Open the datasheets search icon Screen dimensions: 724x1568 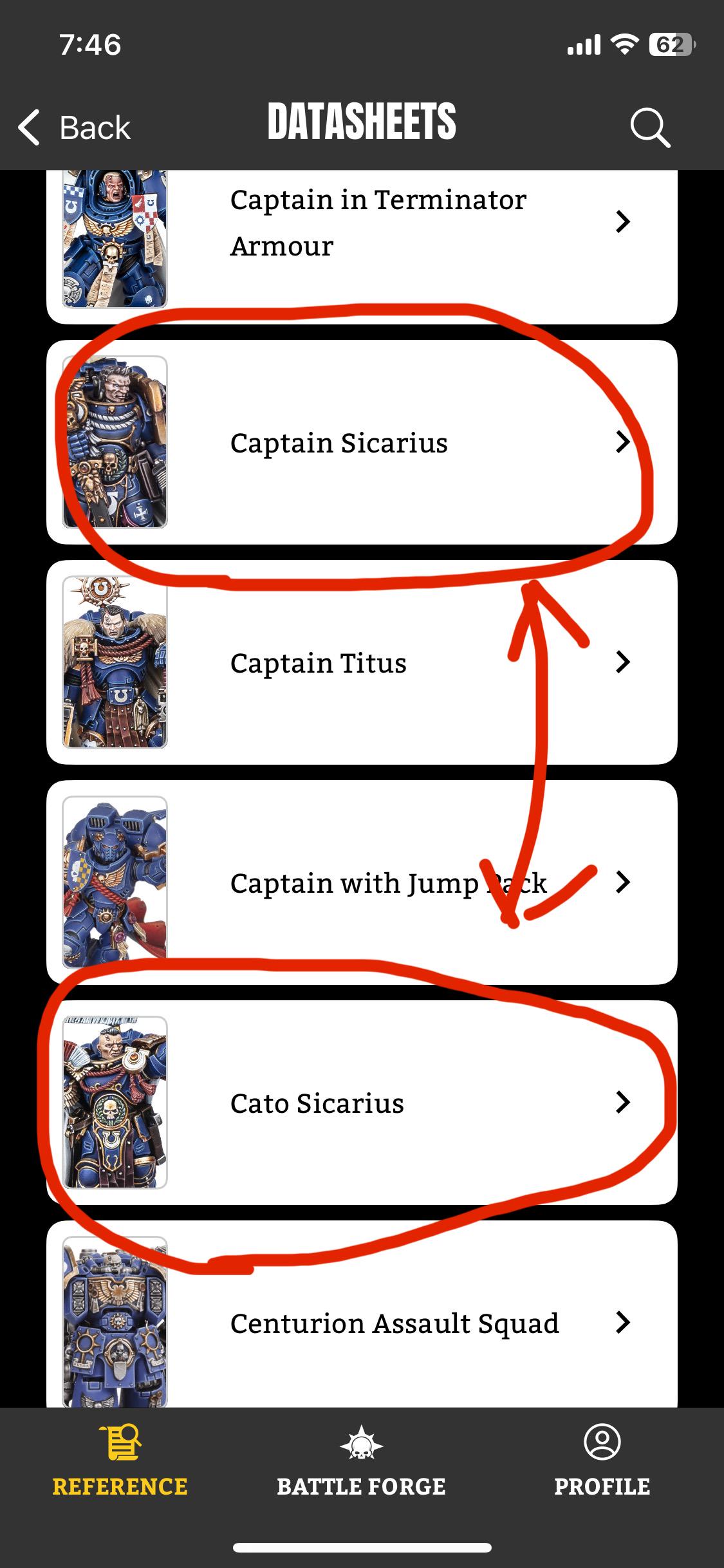tap(650, 127)
